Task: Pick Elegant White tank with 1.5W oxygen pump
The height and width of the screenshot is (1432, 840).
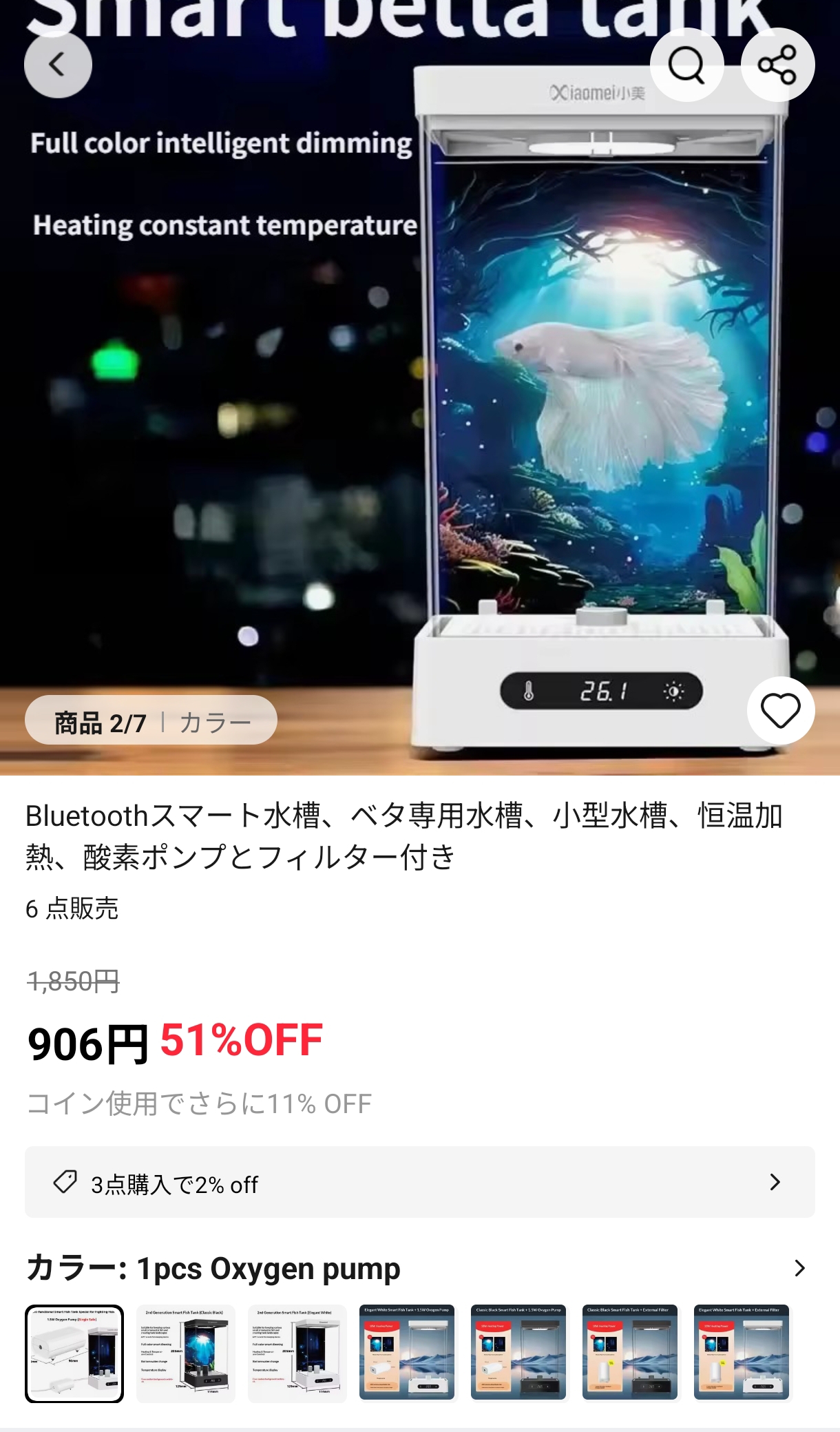Action: click(x=407, y=1353)
